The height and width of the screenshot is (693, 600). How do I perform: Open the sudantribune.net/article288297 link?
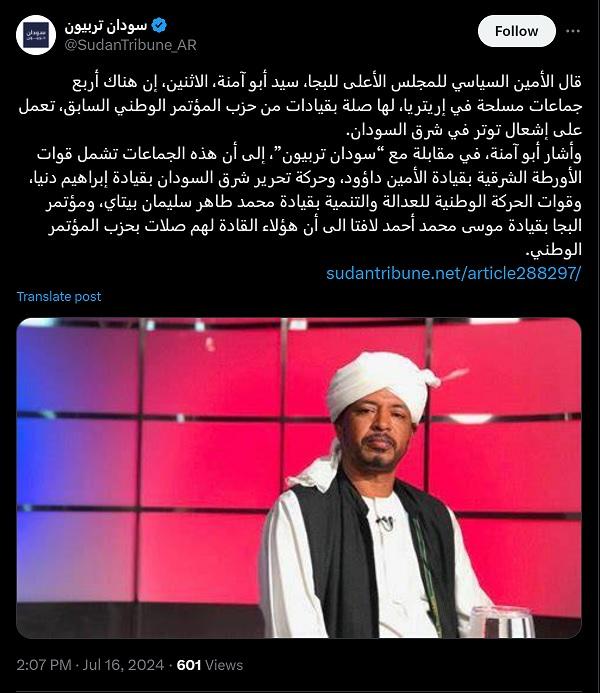(x=454, y=272)
